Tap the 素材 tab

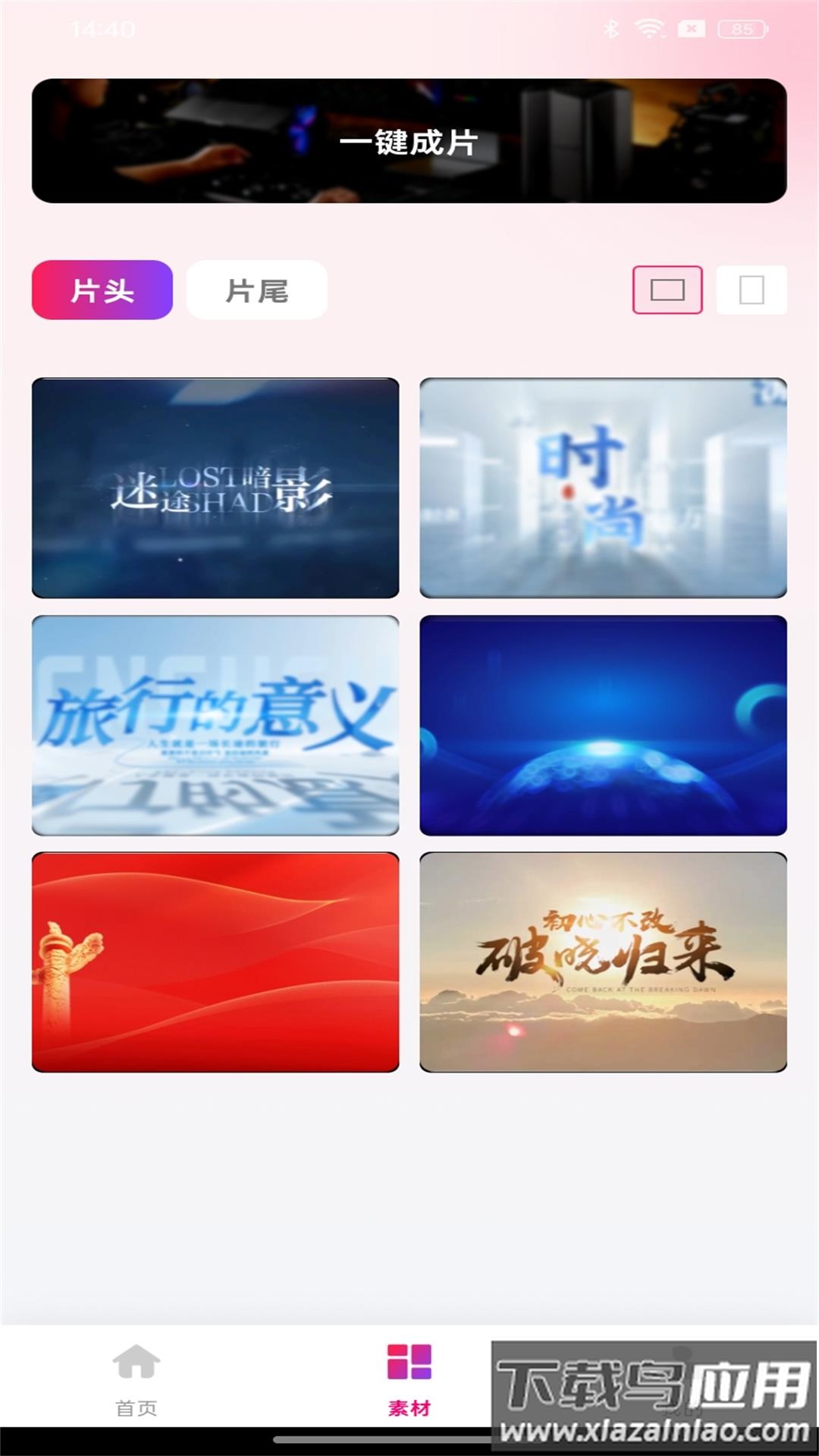pyautogui.click(x=409, y=1380)
